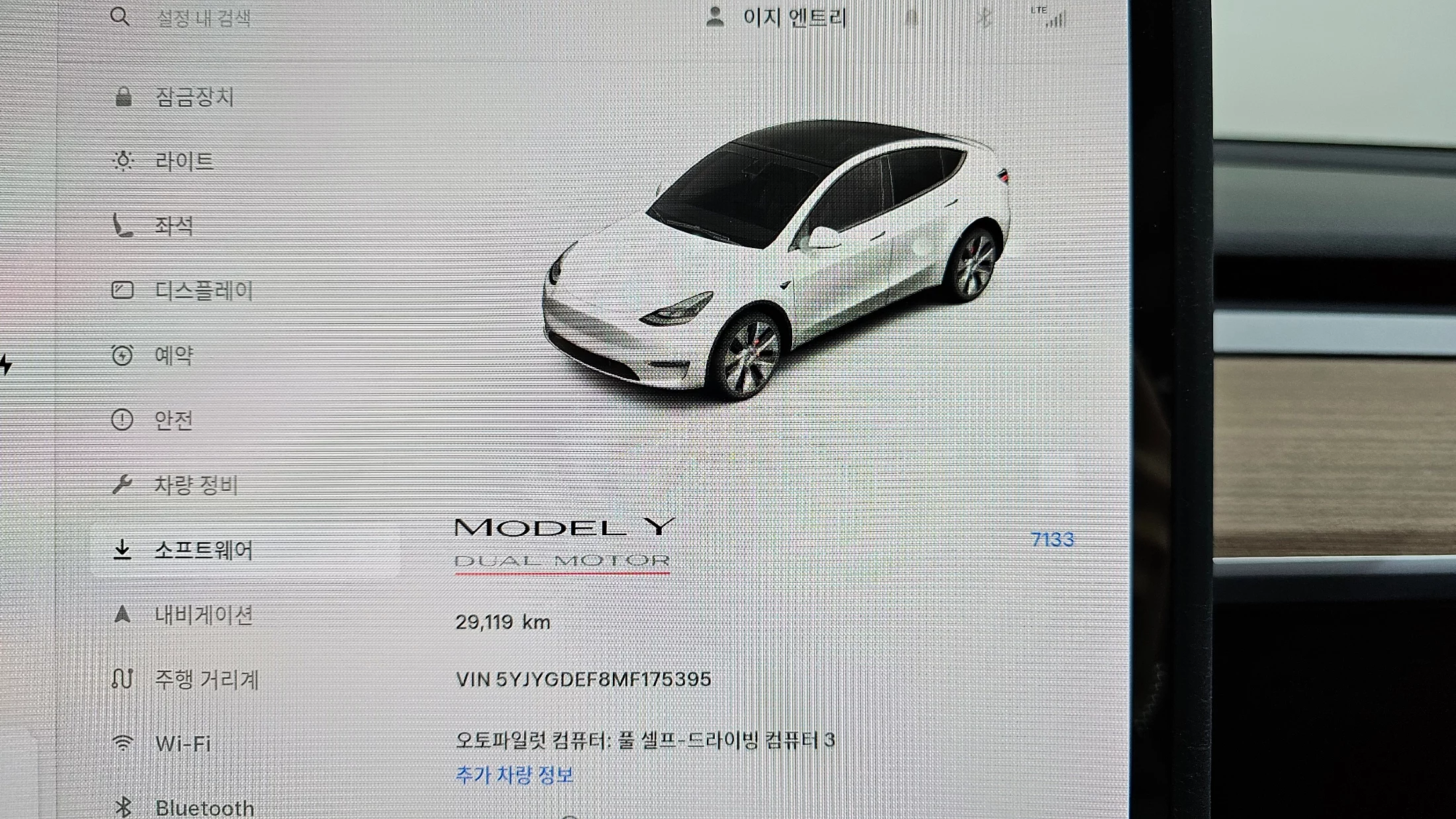Go to 라이트 settings
1456x819 pixels.
[x=184, y=161]
